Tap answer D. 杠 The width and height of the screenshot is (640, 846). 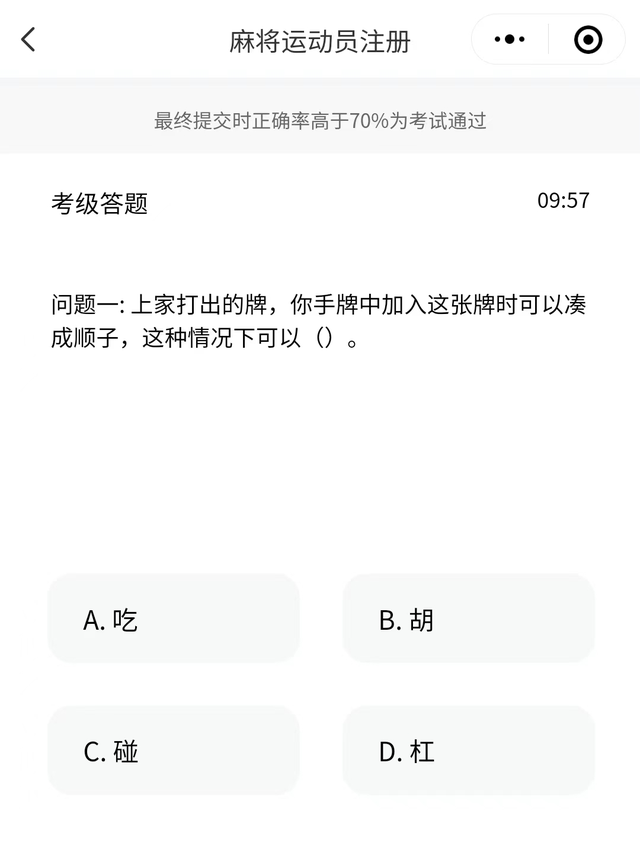point(468,751)
